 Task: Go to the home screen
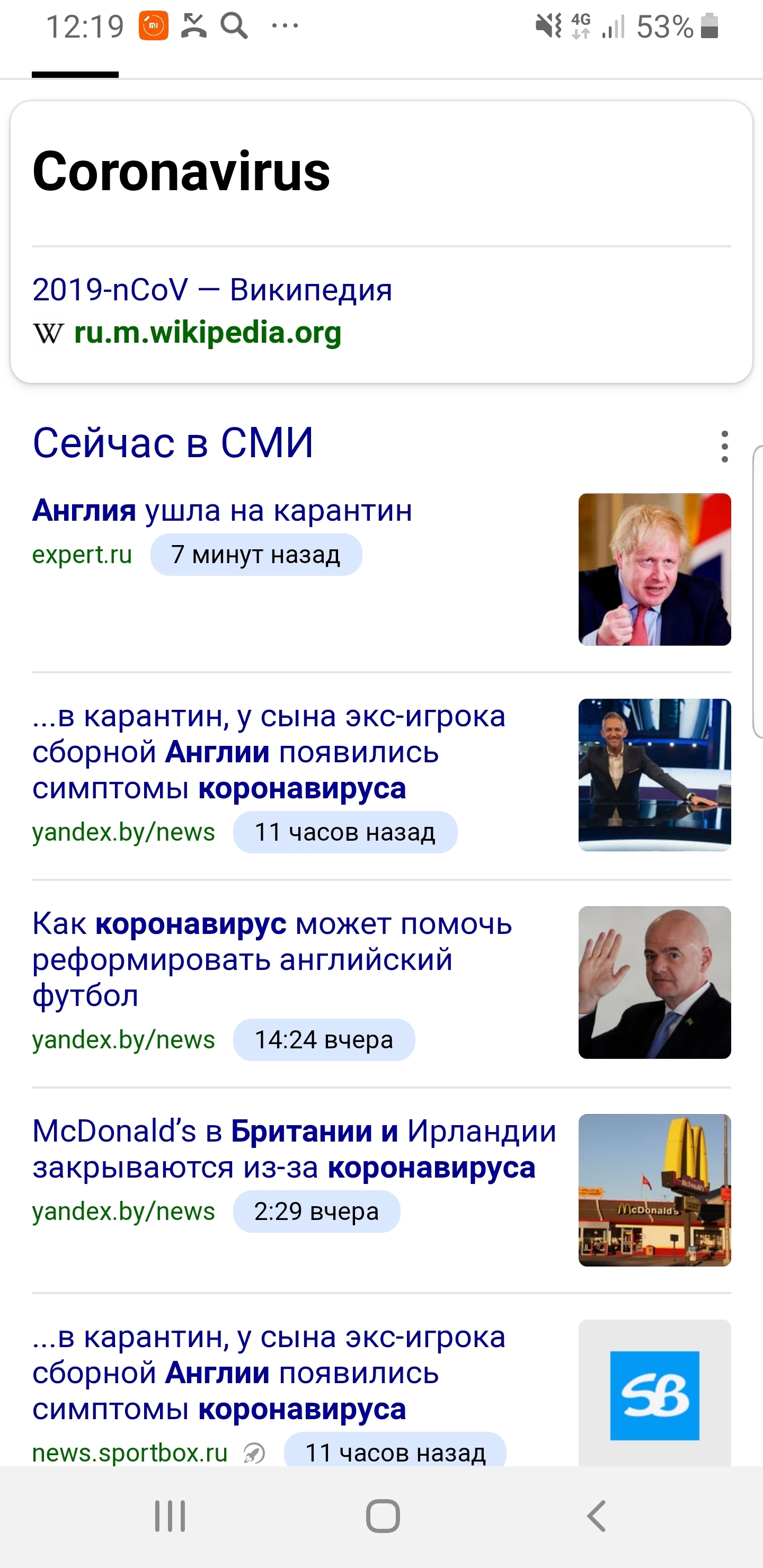click(x=383, y=1516)
